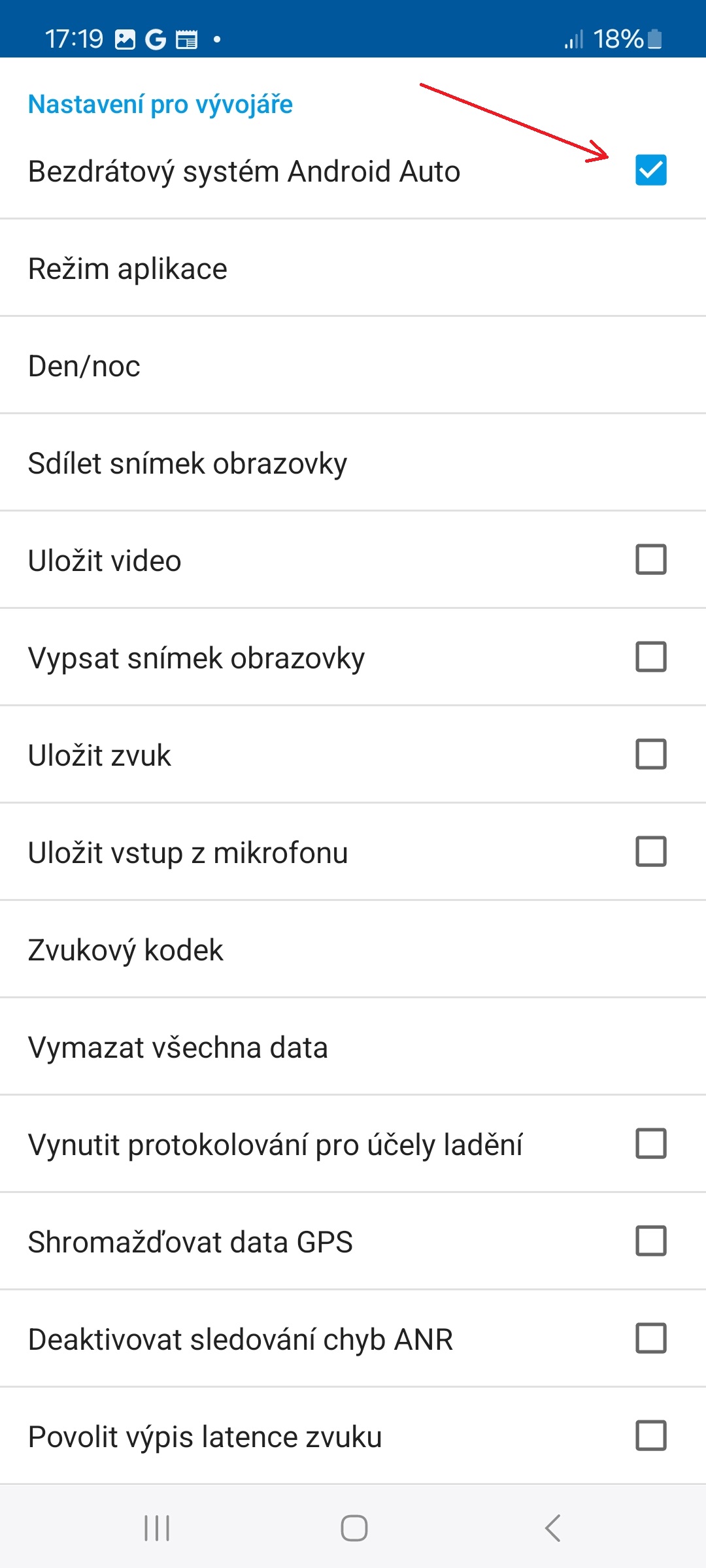
Task: Enable Vynutit protokolování pro účely ladění
Action: click(x=651, y=1143)
